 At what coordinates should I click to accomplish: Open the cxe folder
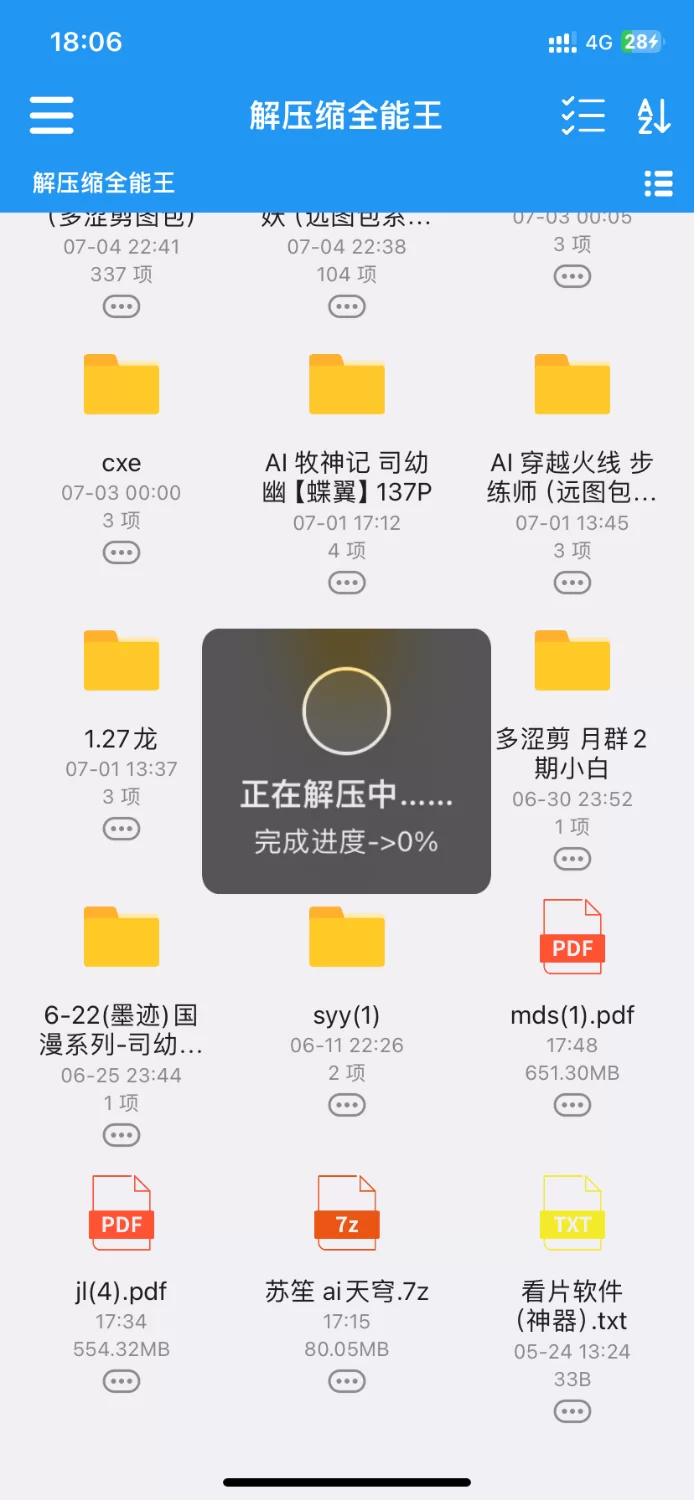tap(121, 384)
